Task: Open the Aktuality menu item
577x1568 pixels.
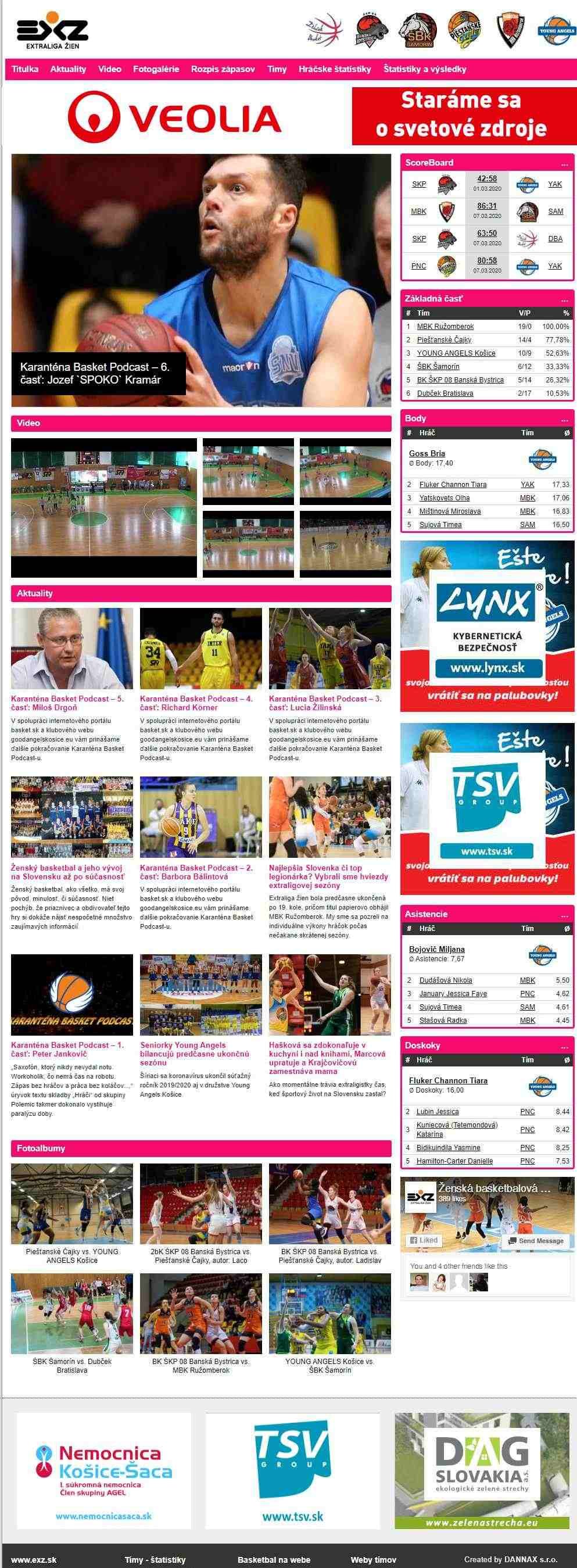Action: pos(68,69)
